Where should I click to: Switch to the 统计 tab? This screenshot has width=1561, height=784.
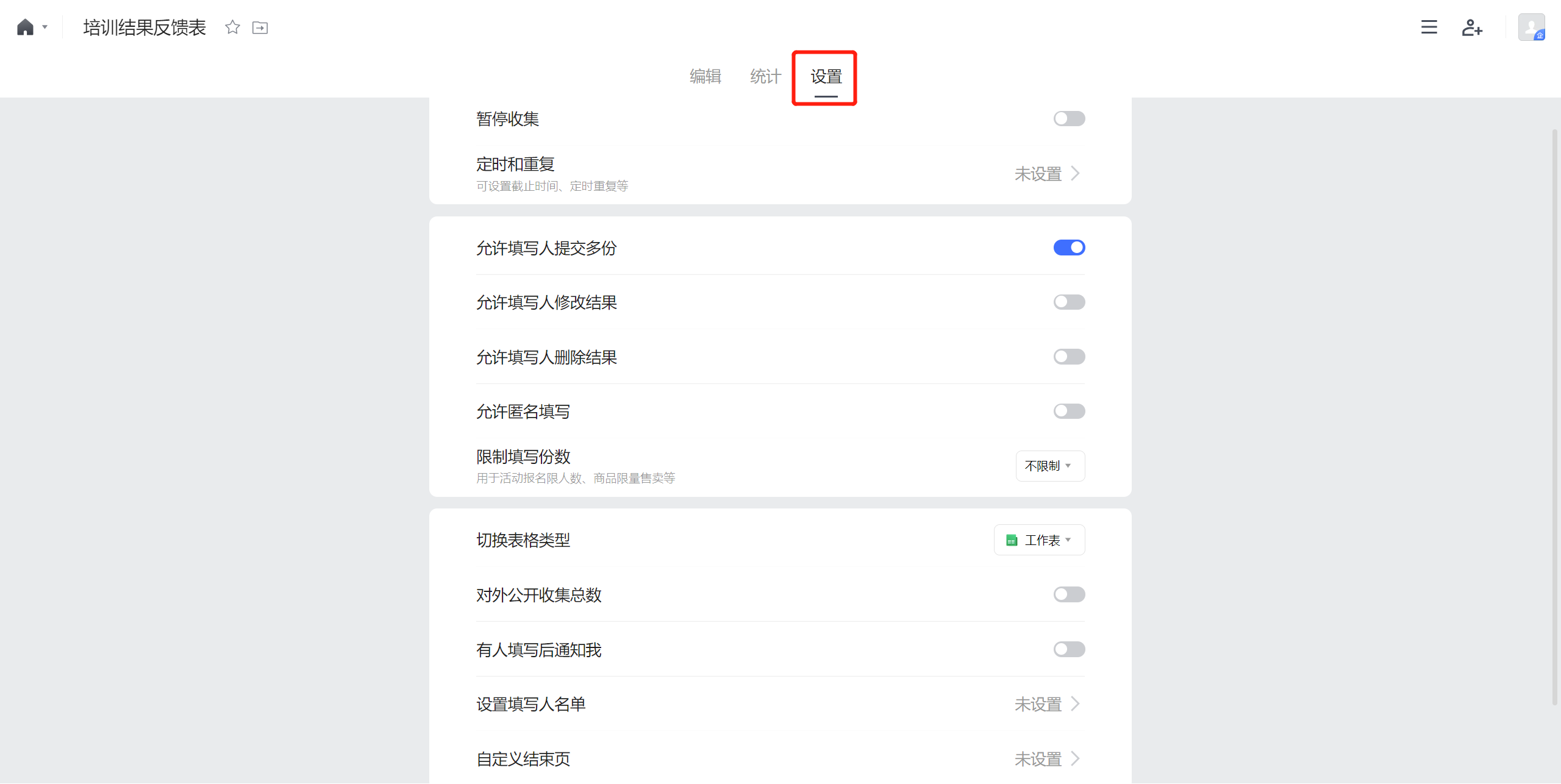(x=765, y=76)
